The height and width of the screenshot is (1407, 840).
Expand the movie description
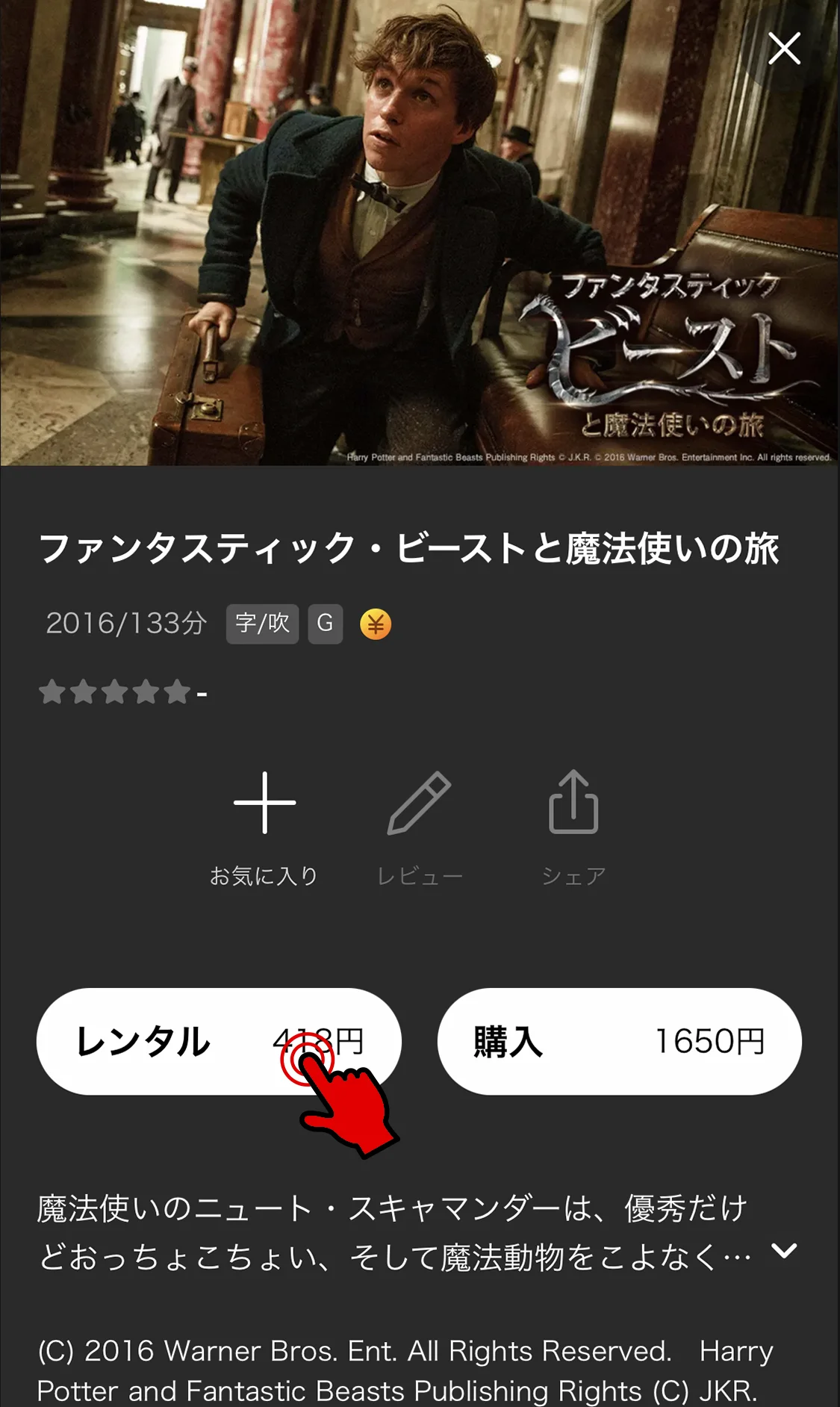click(784, 1250)
